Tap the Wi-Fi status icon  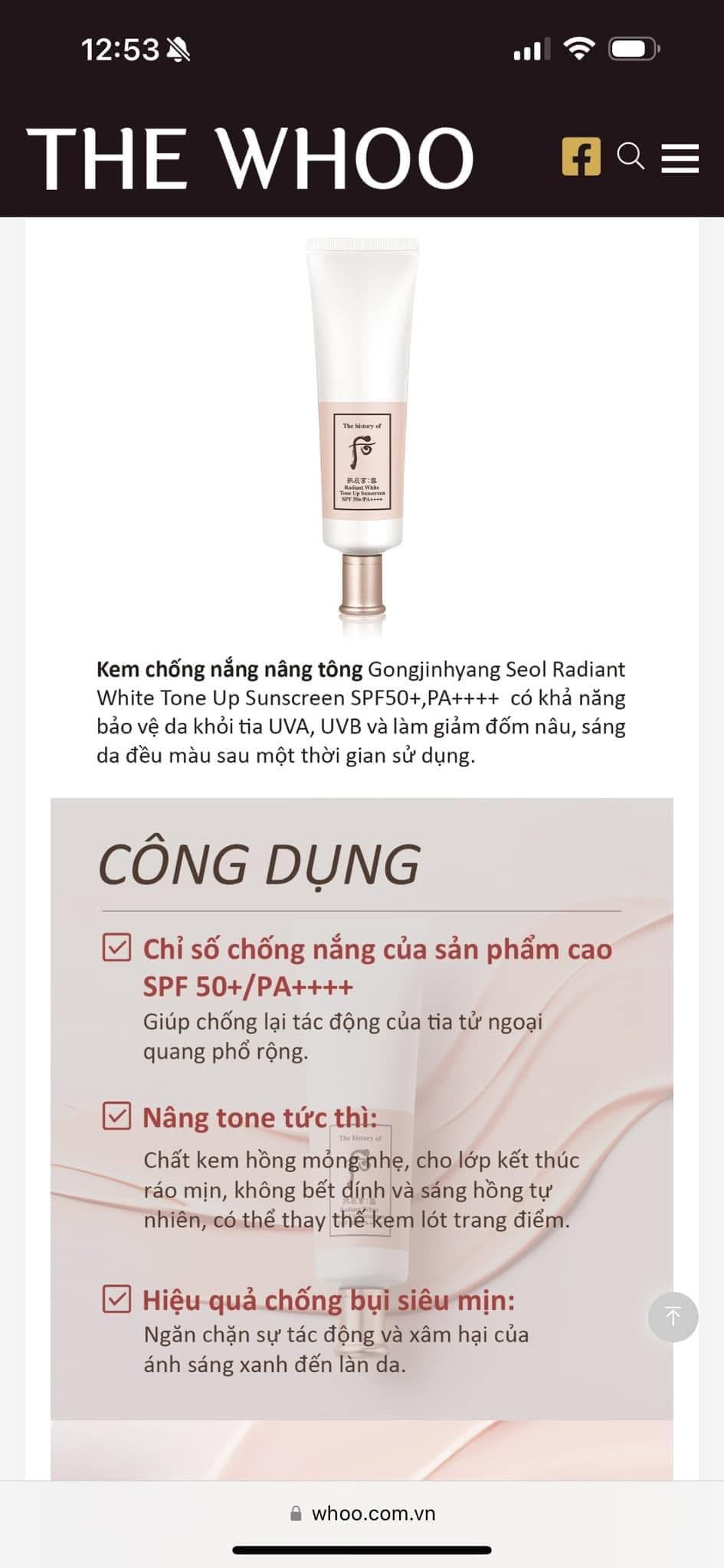581,46
